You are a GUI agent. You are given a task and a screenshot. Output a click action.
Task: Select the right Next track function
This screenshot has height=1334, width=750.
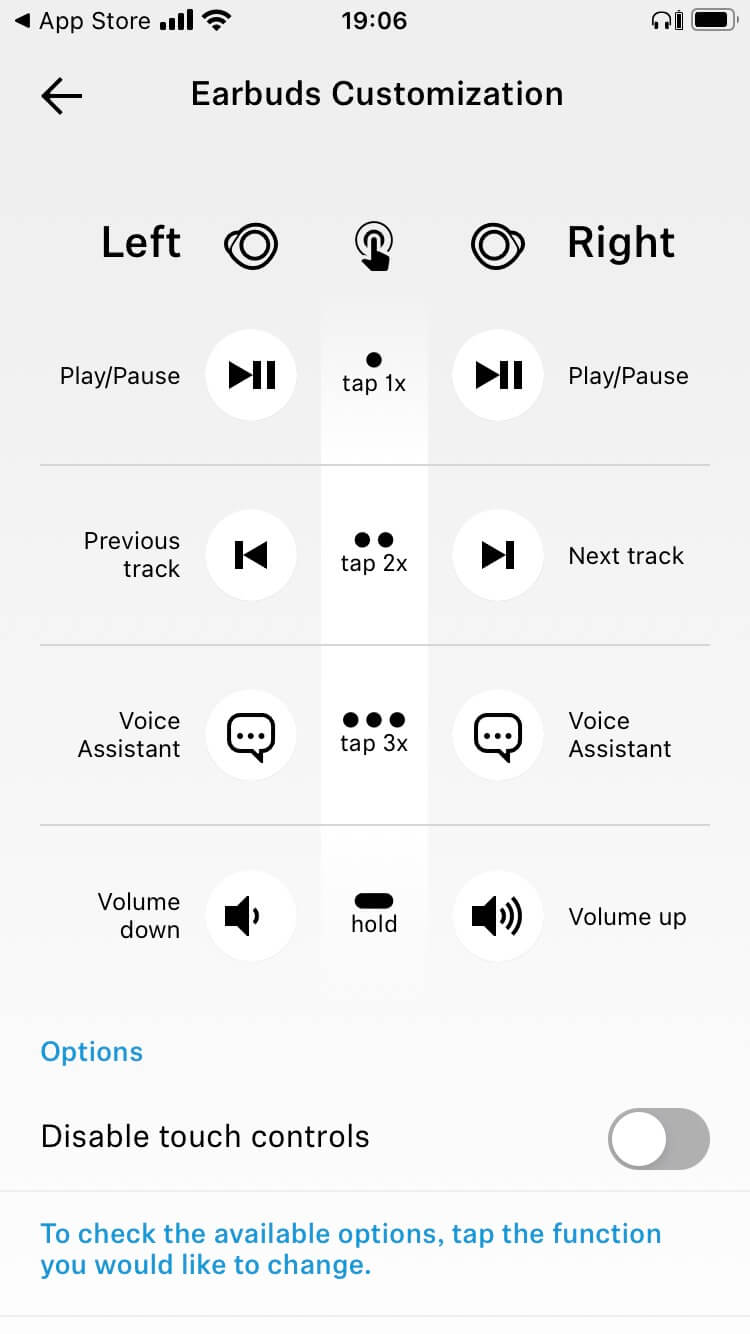(x=498, y=555)
